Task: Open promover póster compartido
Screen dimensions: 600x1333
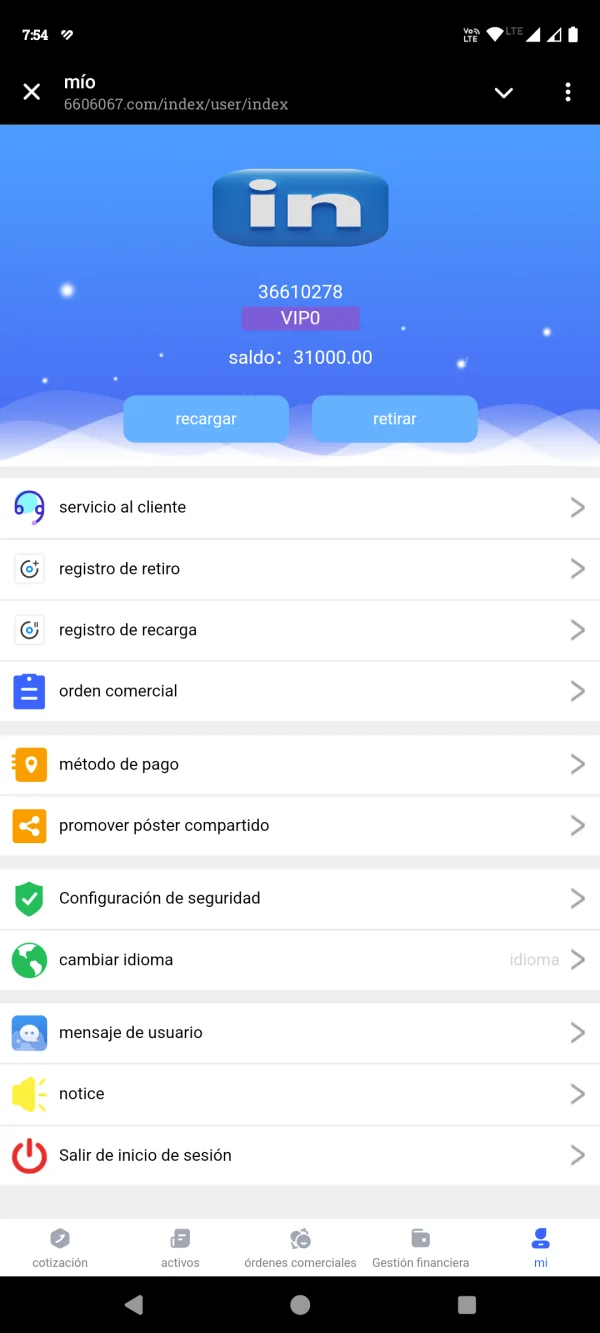Action: pyautogui.click(x=300, y=826)
